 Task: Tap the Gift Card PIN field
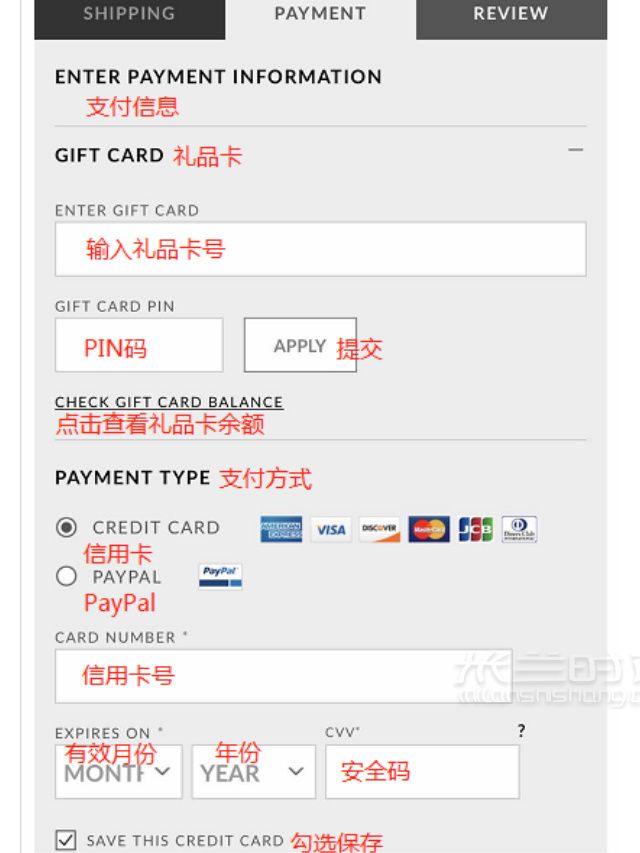(138, 346)
